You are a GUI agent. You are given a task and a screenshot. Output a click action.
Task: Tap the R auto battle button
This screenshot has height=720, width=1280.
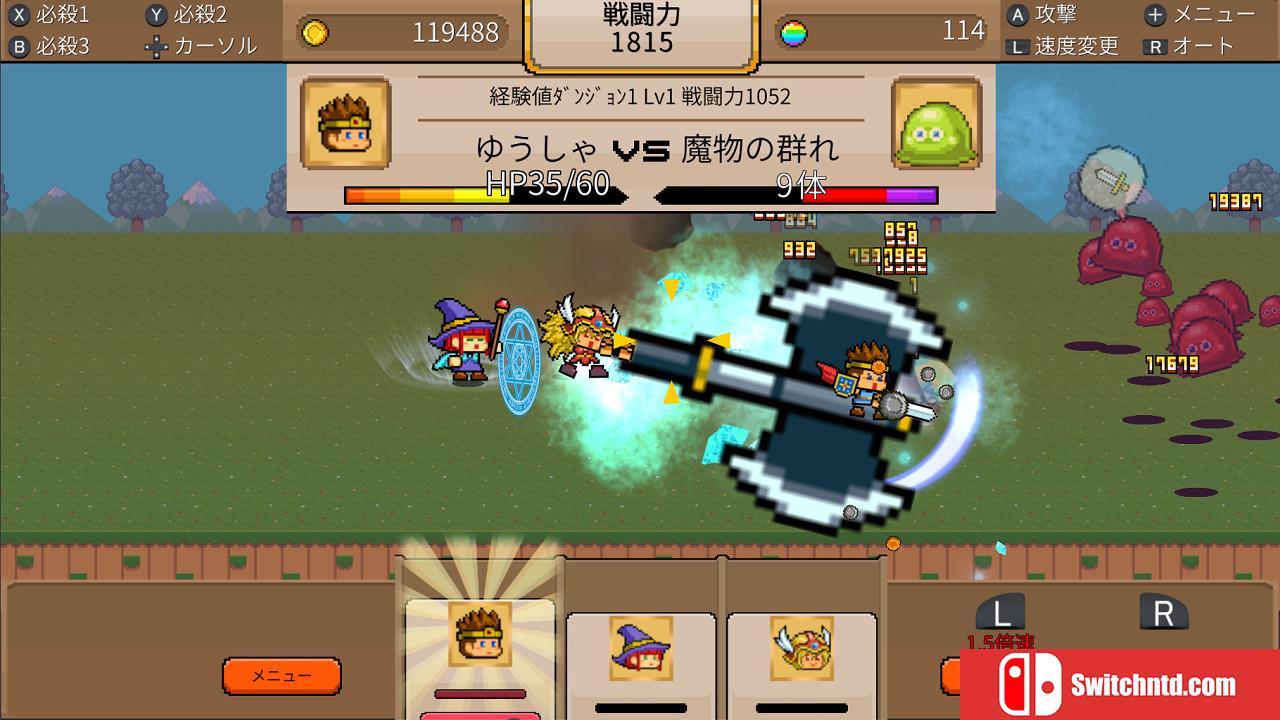coord(1163,613)
